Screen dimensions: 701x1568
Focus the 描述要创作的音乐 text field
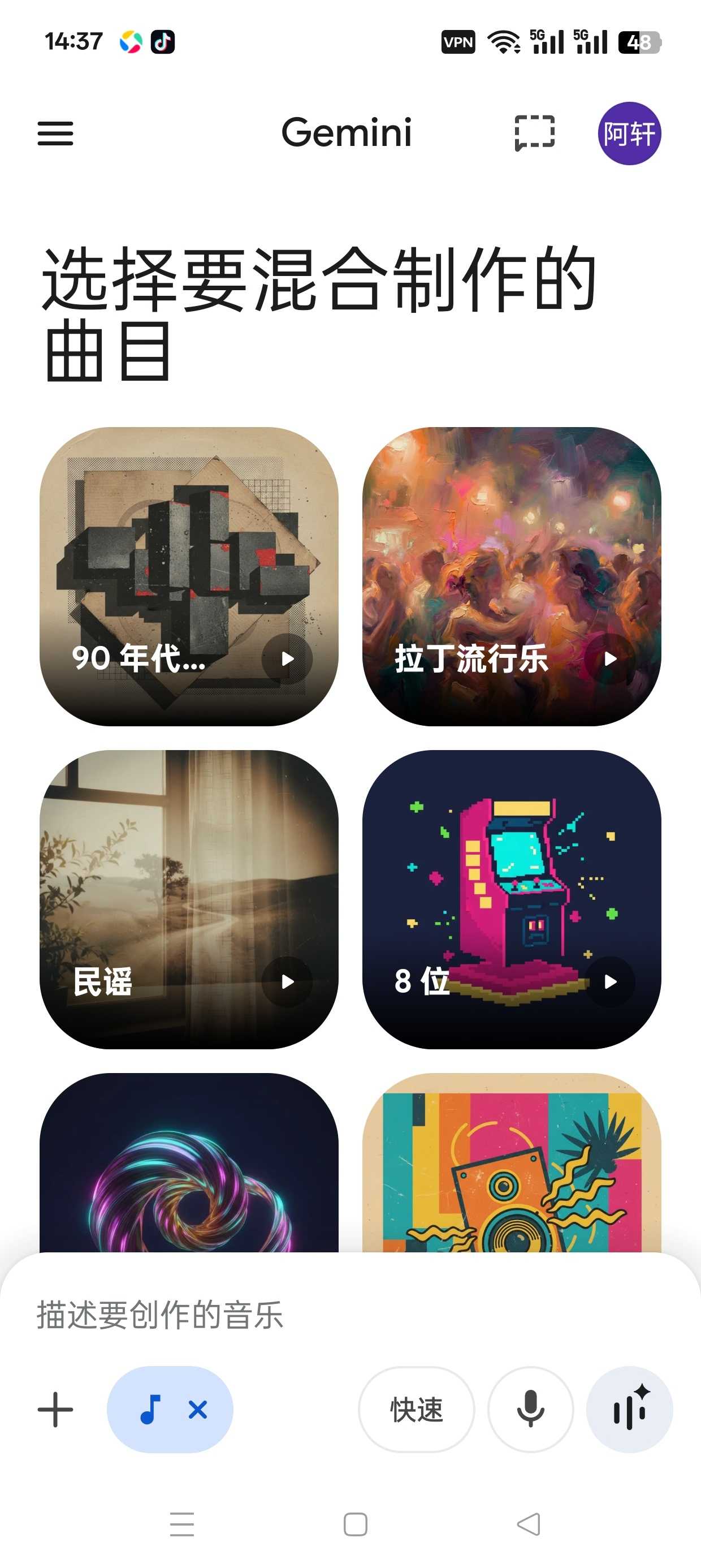[x=350, y=1315]
